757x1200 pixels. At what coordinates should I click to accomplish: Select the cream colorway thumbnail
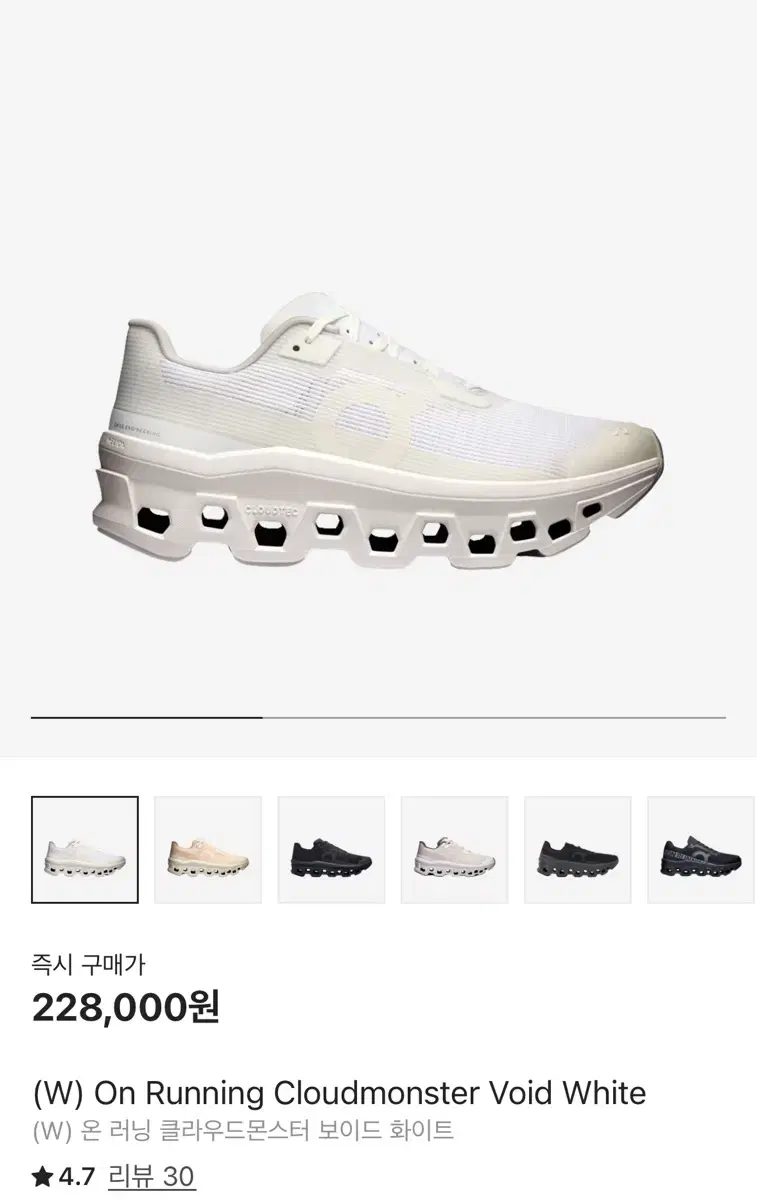click(x=208, y=850)
